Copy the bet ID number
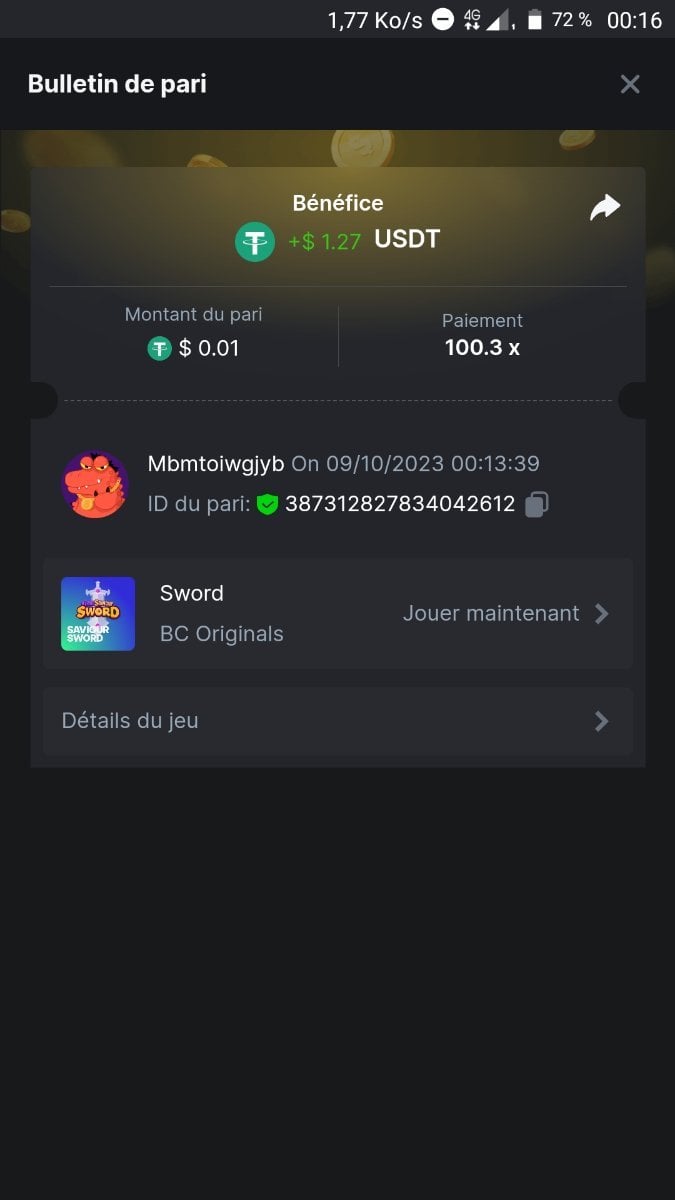Image resolution: width=675 pixels, height=1200 pixels. (x=537, y=504)
